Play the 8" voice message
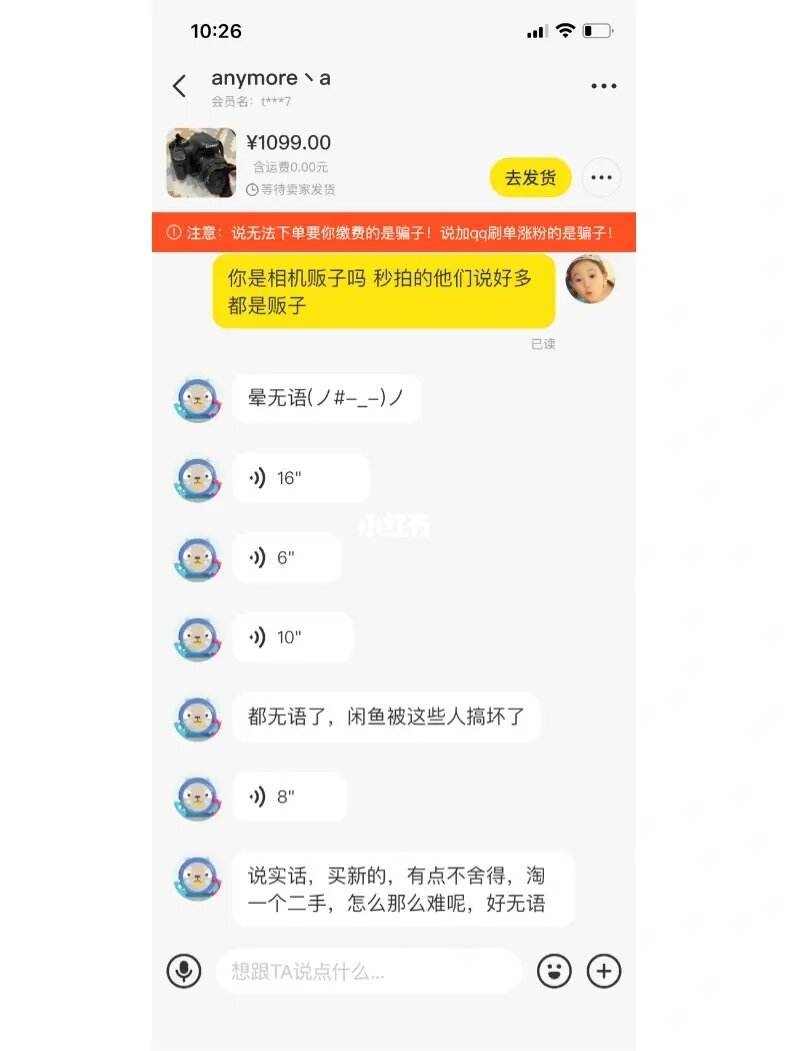The image size is (788, 1051). coord(289,797)
